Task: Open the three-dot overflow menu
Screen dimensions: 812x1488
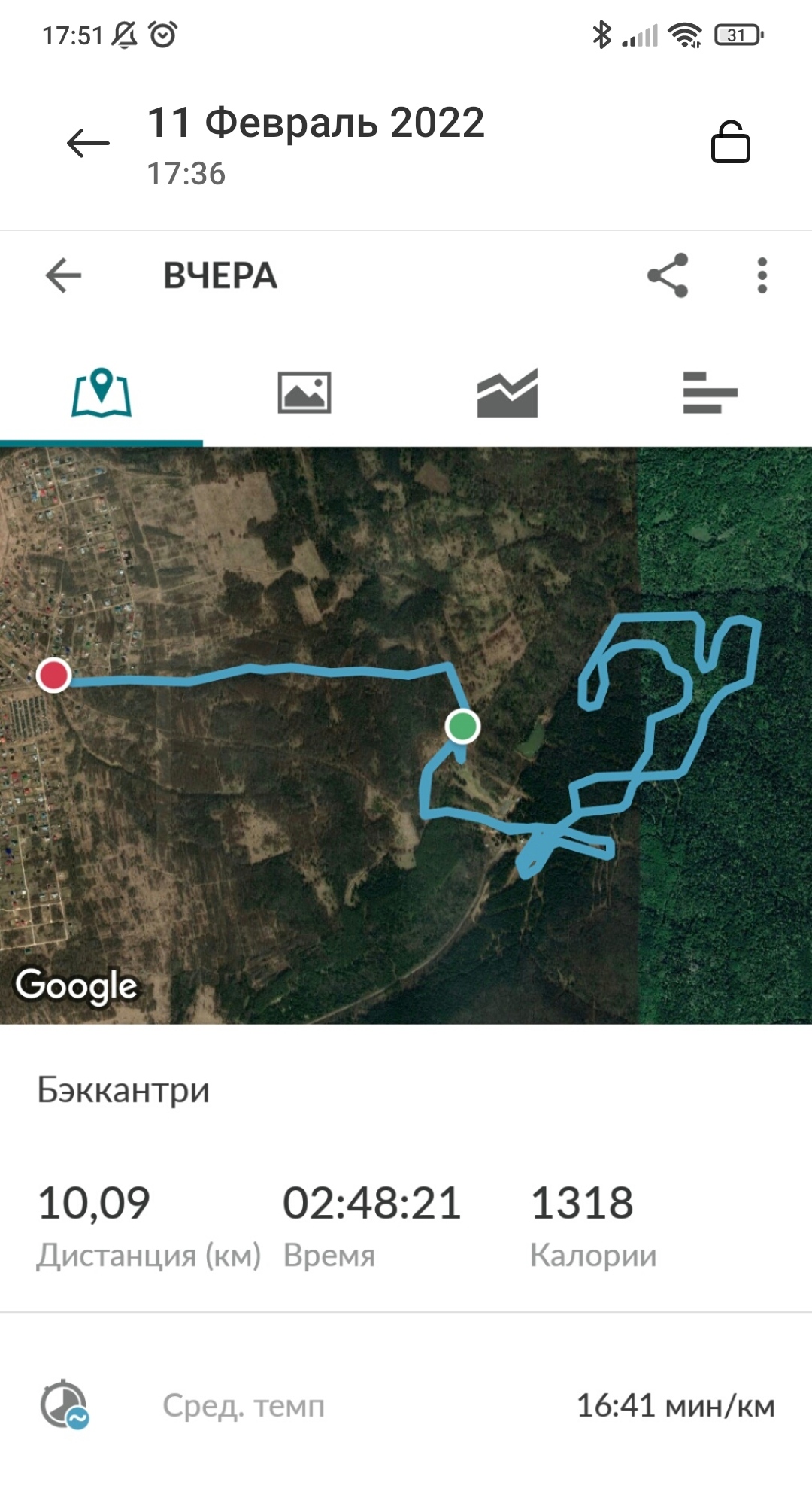Action: 762,275
